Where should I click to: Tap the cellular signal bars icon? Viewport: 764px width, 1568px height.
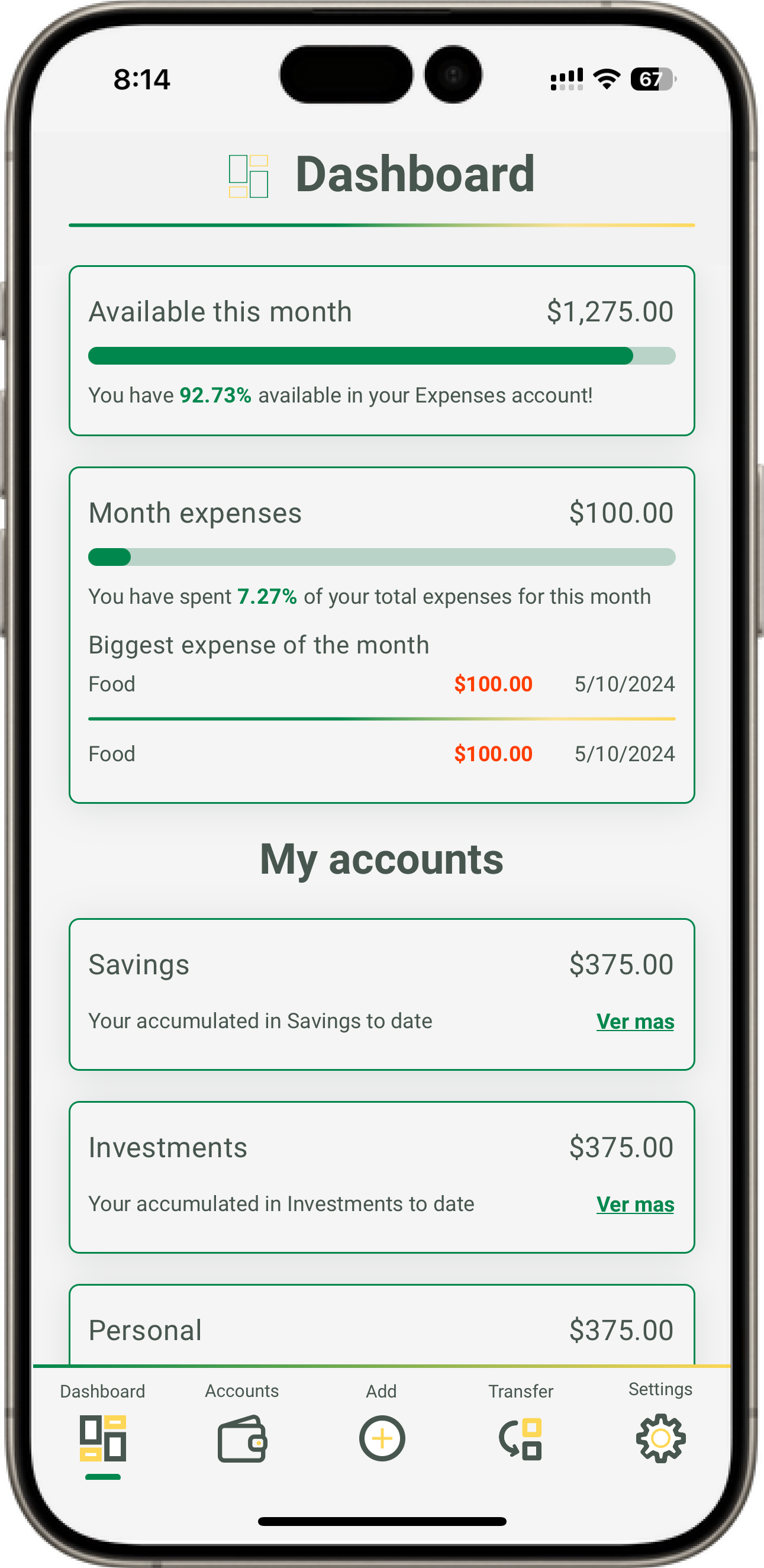(x=566, y=79)
